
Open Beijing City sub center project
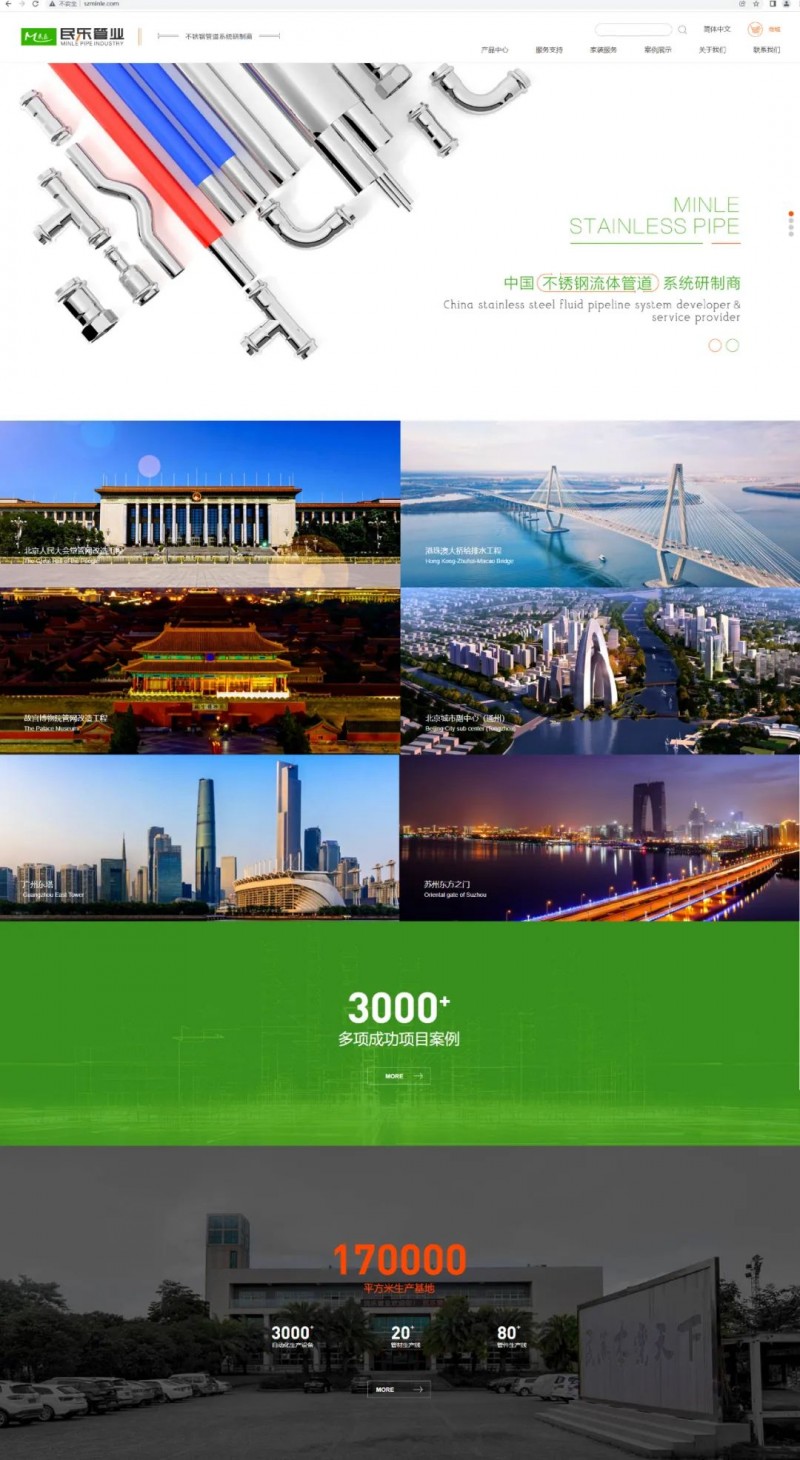[x=600, y=671]
